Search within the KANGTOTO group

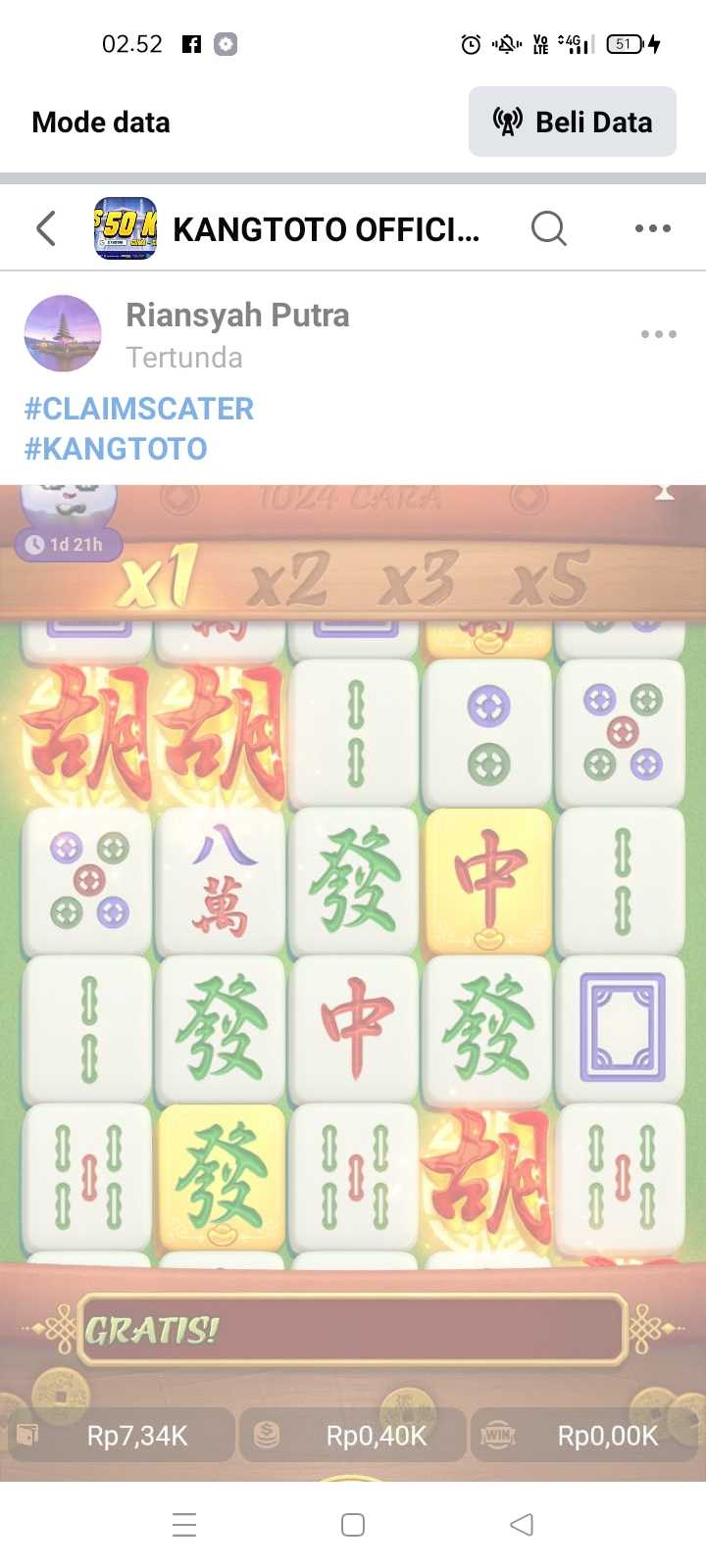pyautogui.click(x=548, y=228)
